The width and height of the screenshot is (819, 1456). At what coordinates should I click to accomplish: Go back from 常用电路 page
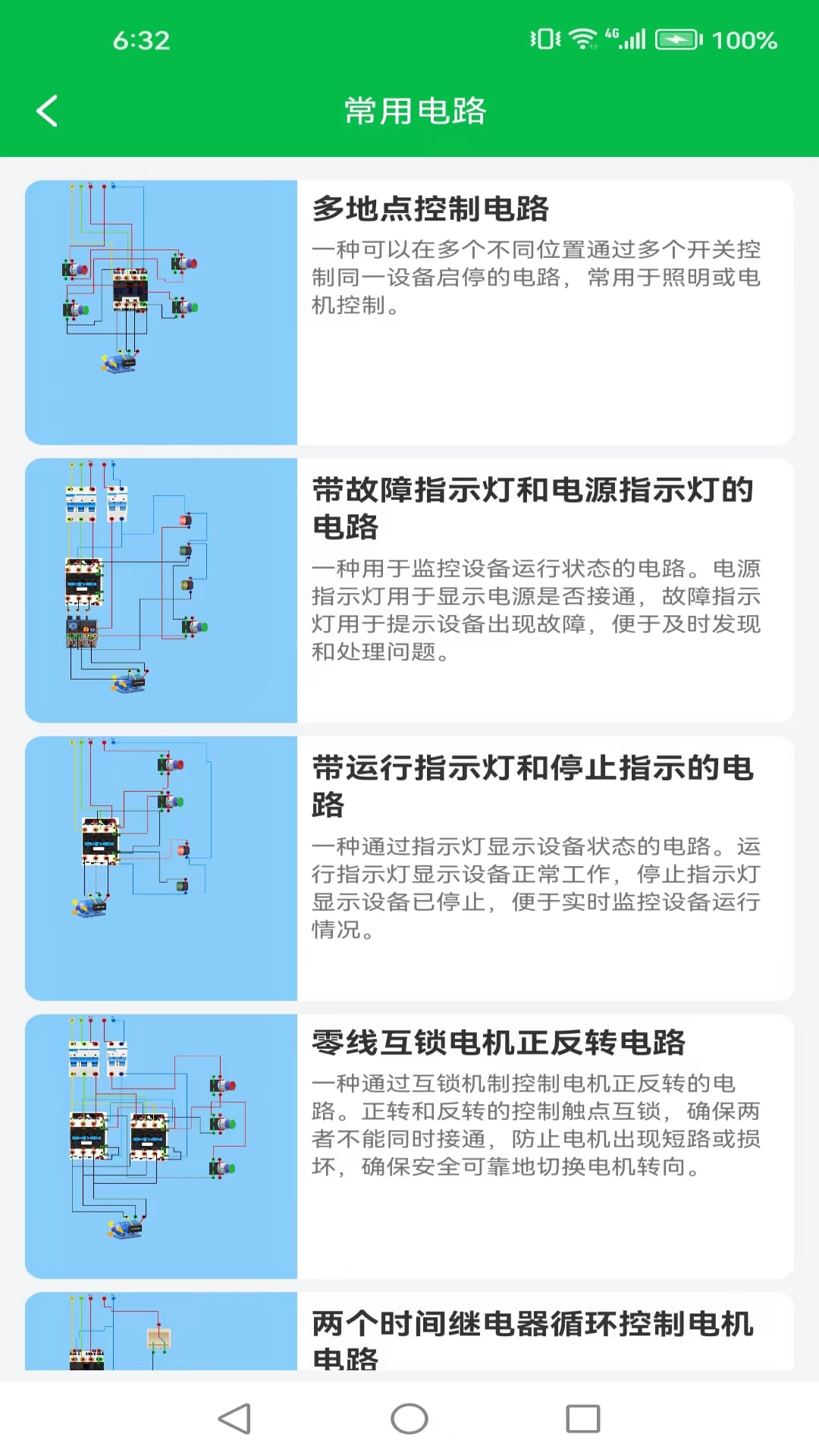(x=47, y=111)
